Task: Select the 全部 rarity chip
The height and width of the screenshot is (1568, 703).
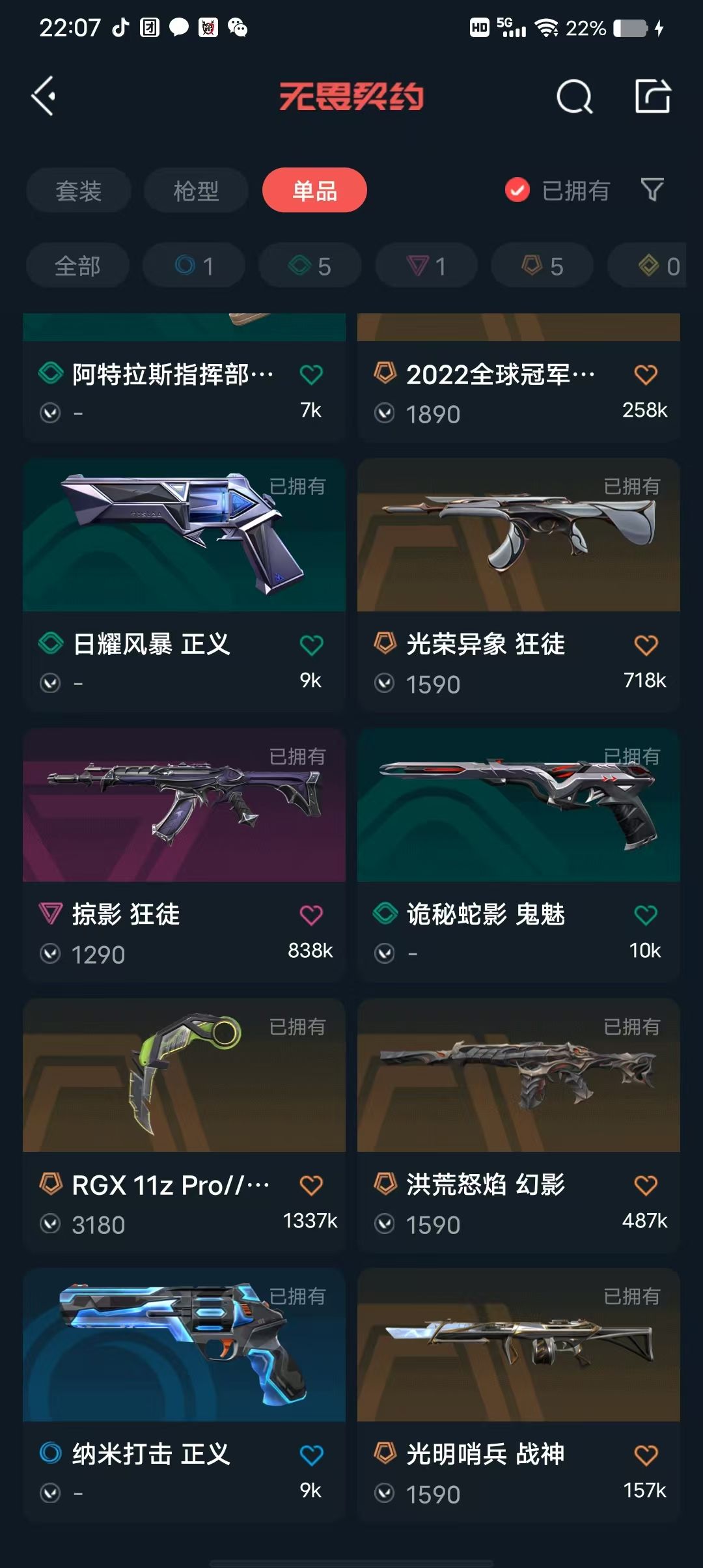Action: point(77,266)
